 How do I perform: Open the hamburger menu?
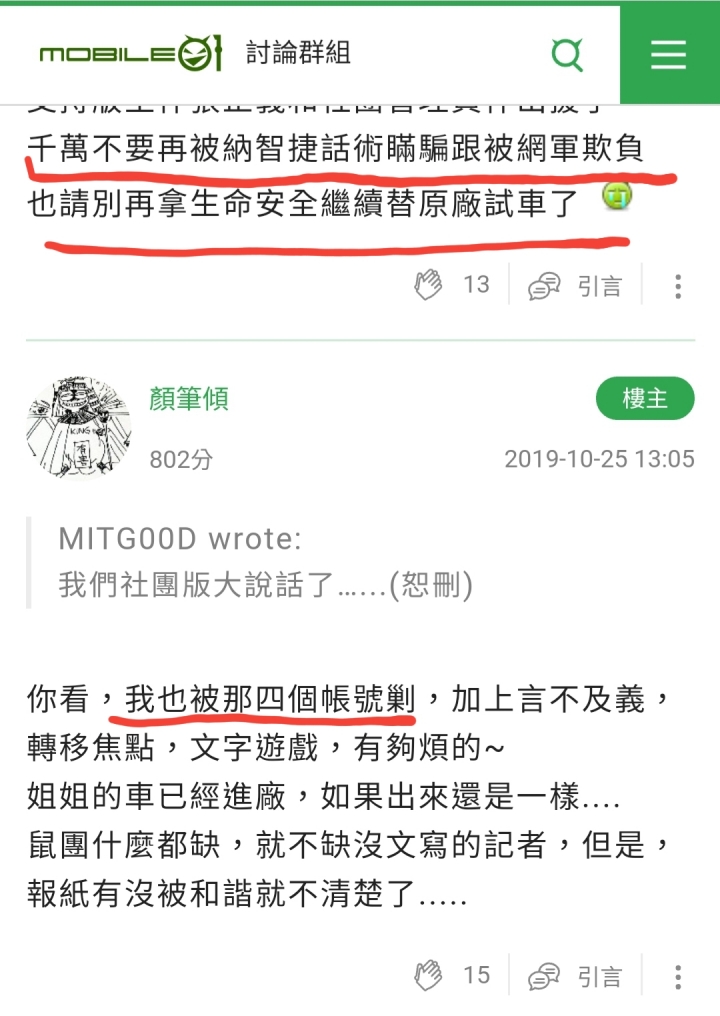point(669,54)
